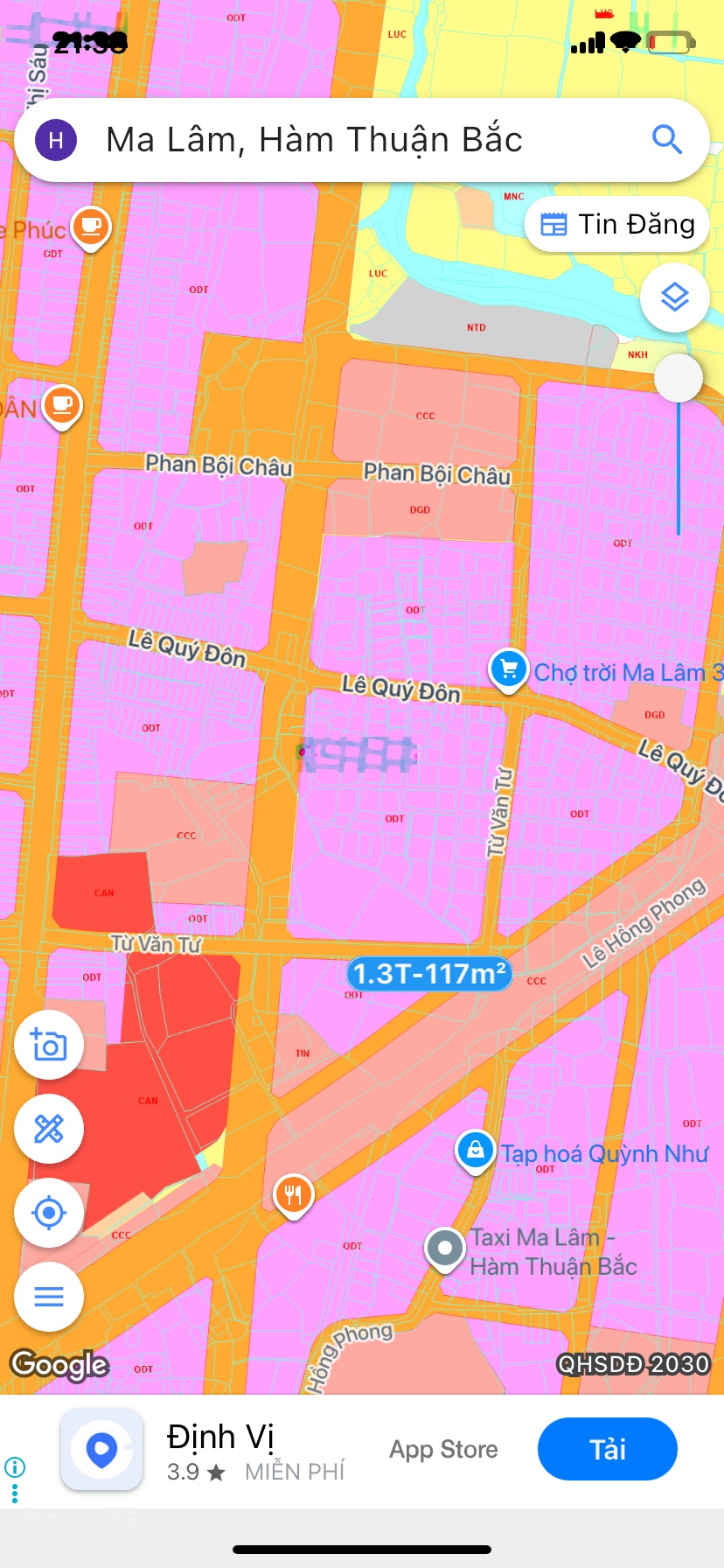The image size is (724, 1568).
Task: Open the measure tool with ruler icon
Action: coord(49,1129)
